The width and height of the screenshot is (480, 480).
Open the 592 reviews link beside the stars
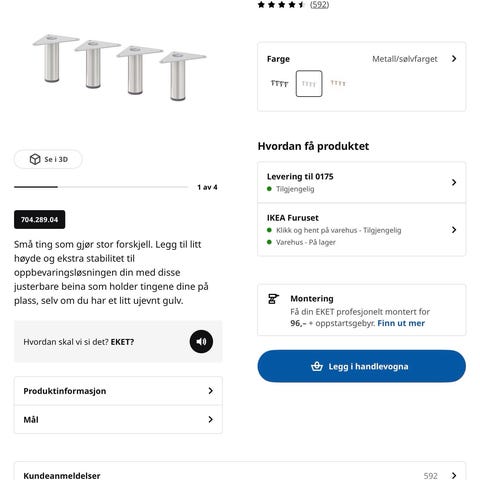[319, 5]
